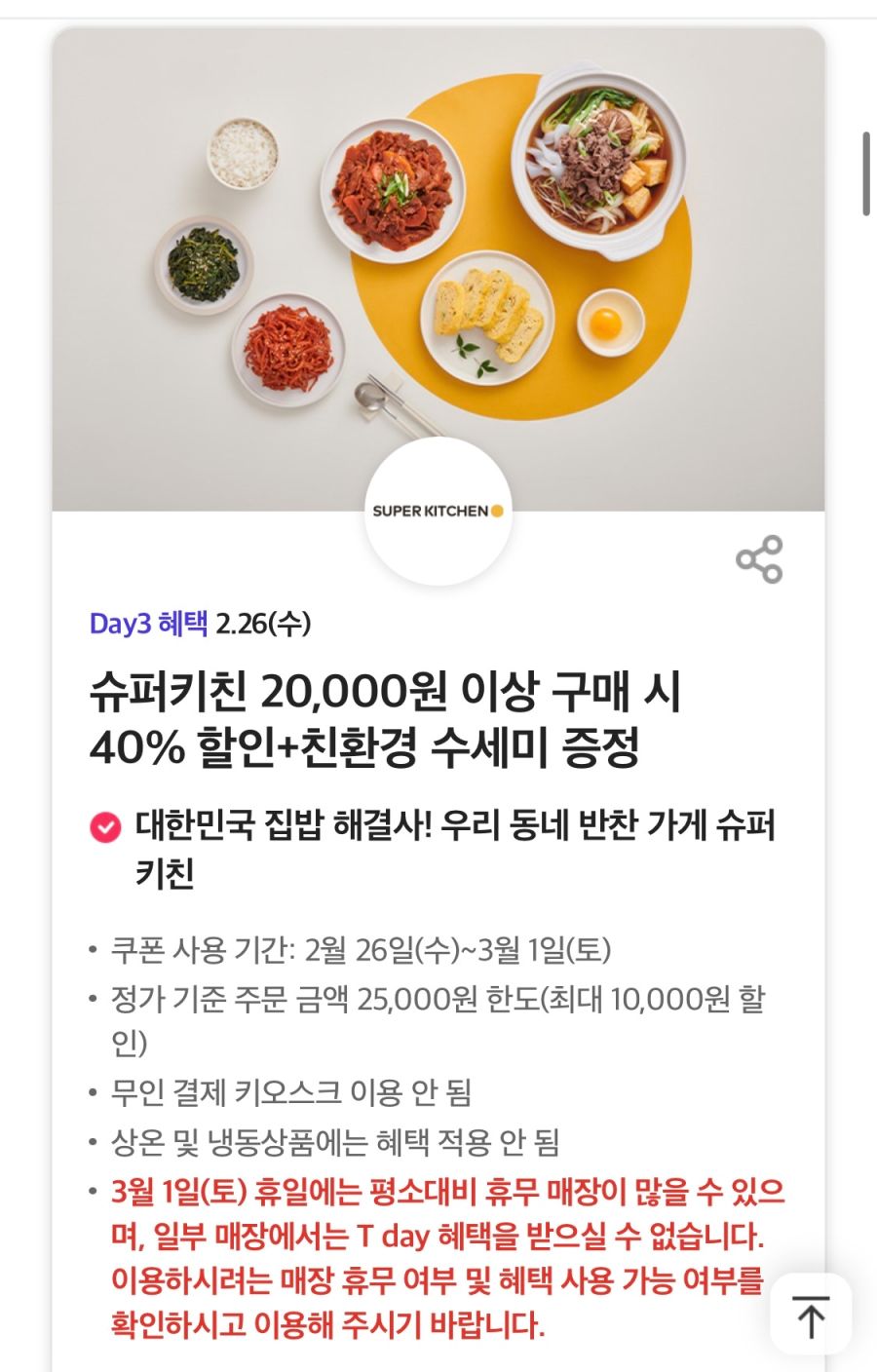The width and height of the screenshot is (877, 1372).
Task: Open the share options icon
Action: pyautogui.click(x=758, y=557)
